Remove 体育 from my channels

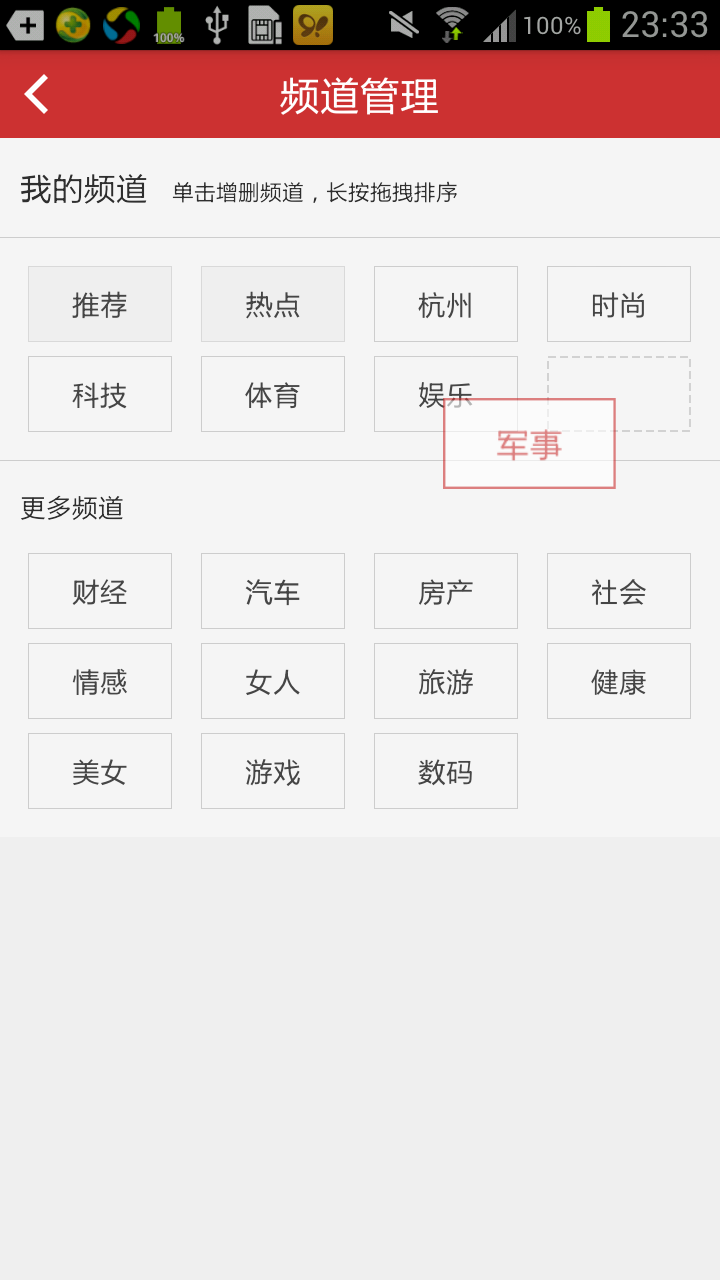[273, 394]
